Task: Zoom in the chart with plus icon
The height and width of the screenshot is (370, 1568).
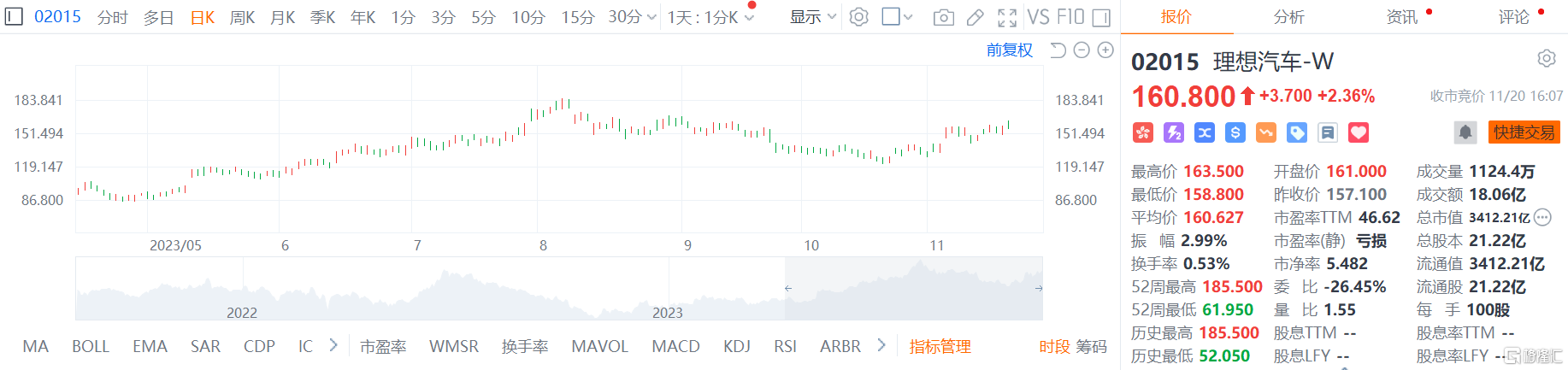Action: [x=1105, y=50]
